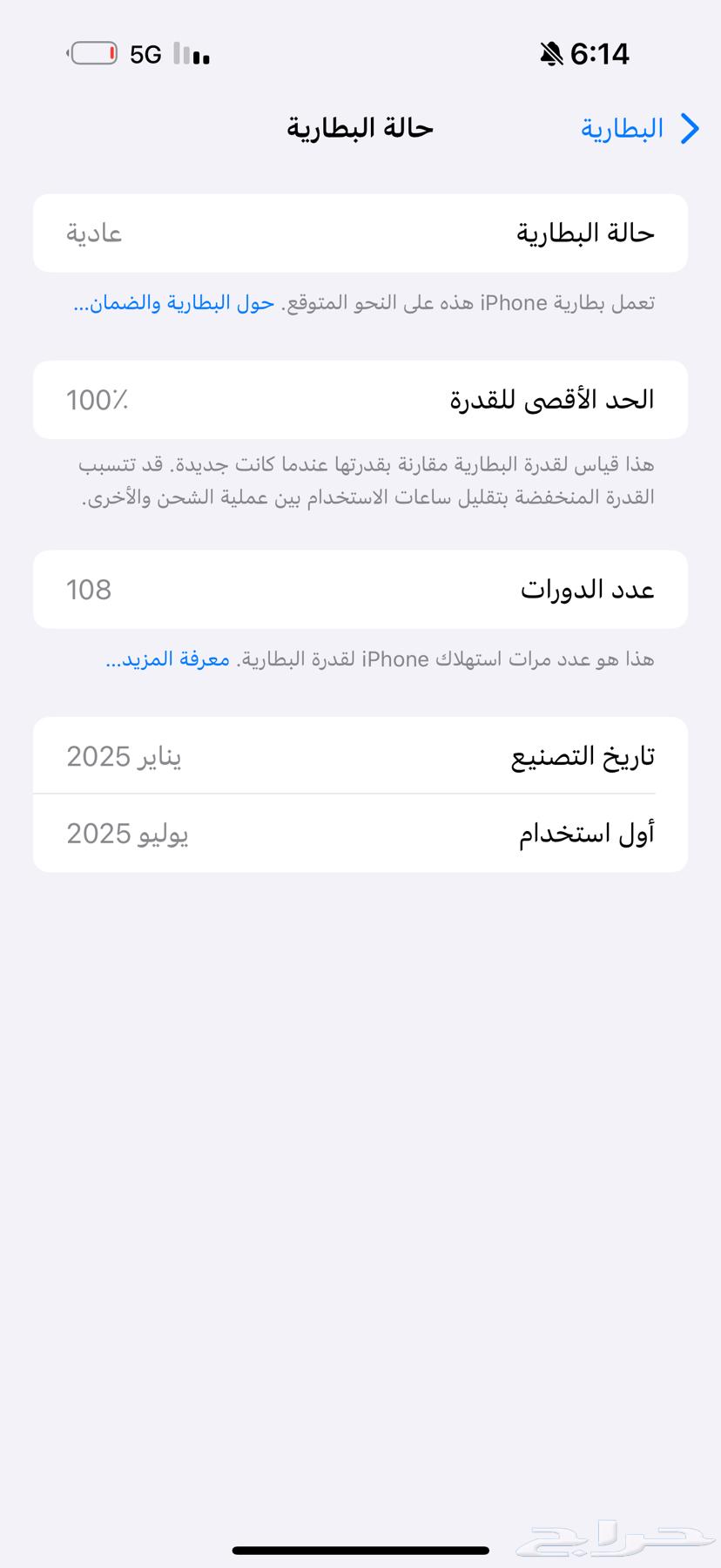Tap the blue back chevron arrow
Viewport: 721px width, 1568px height.
[691, 128]
